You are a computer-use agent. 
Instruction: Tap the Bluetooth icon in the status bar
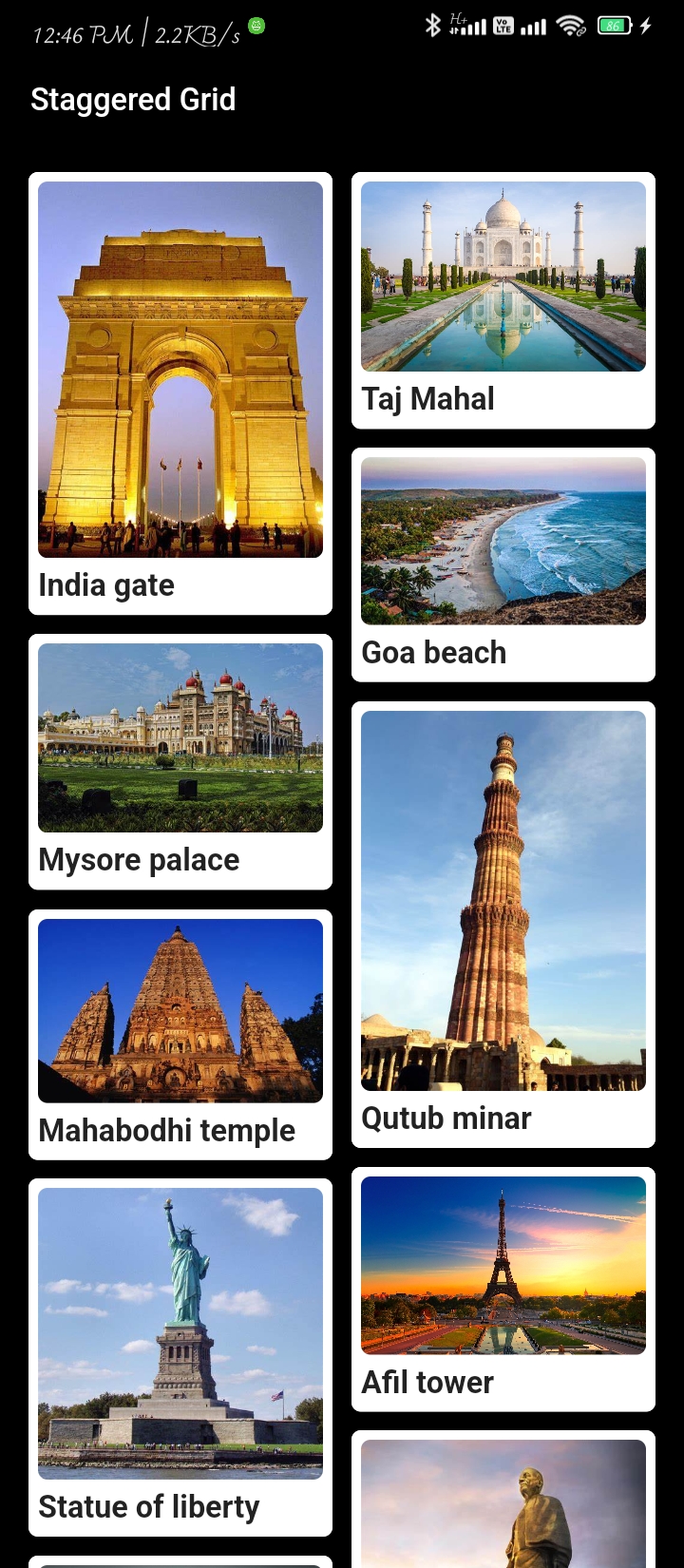click(x=433, y=26)
